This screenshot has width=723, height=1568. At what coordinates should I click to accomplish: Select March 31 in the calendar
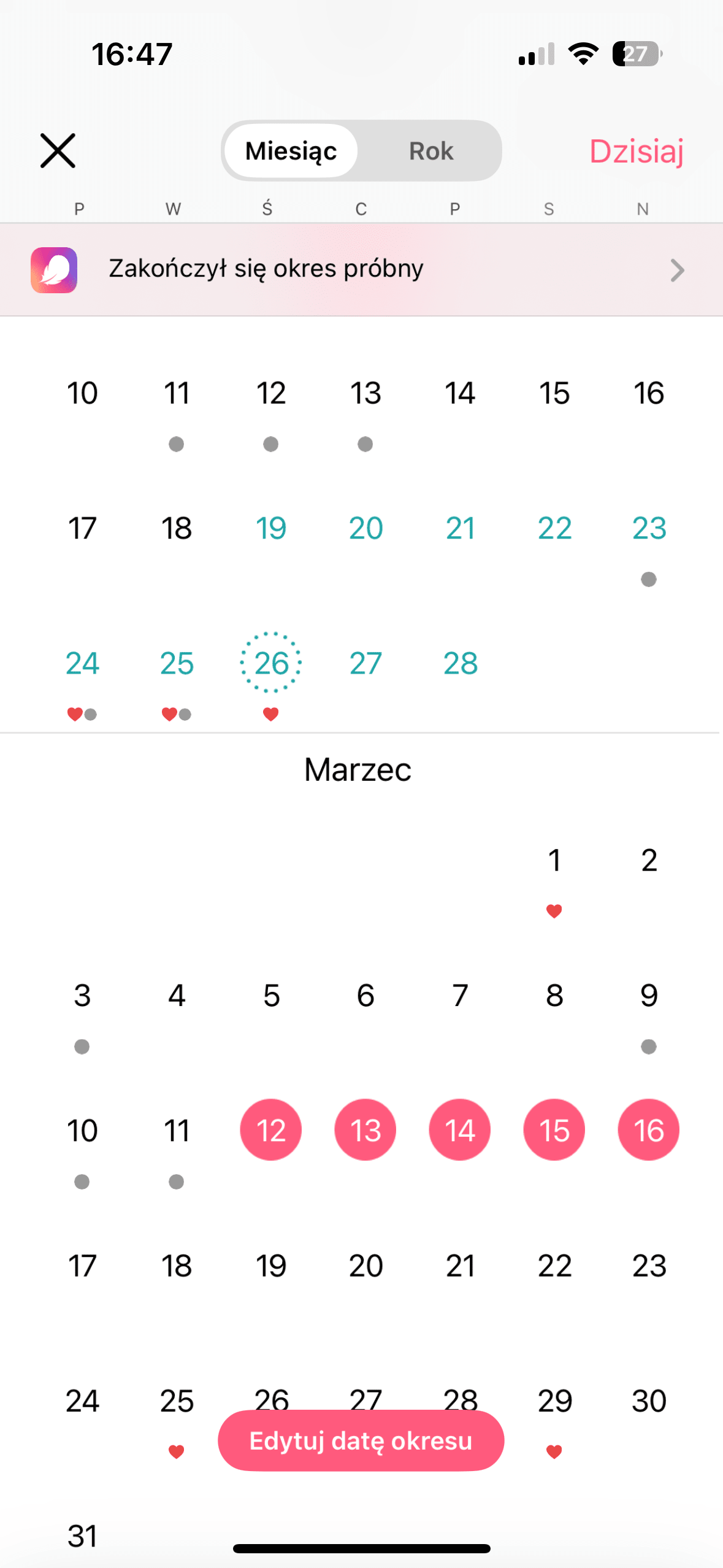click(x=82, y=1535)
